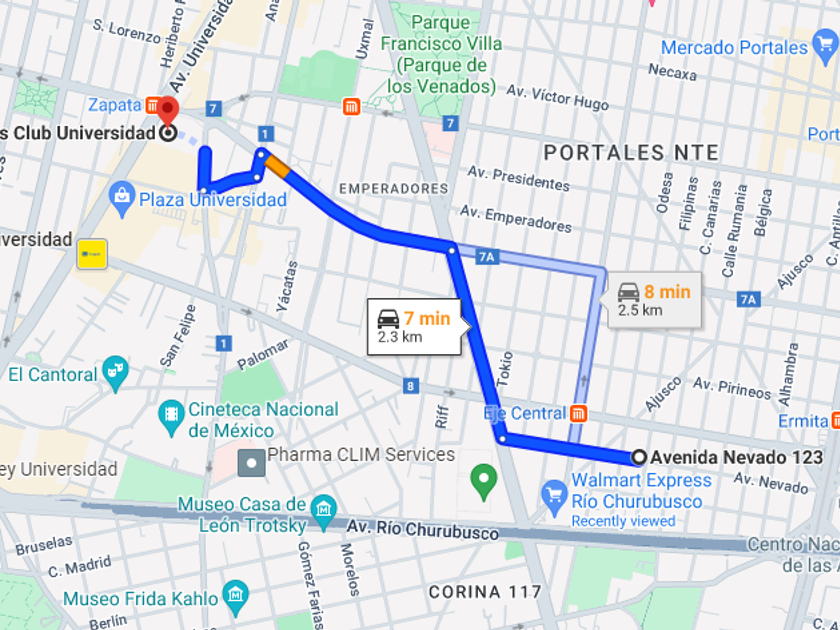Screen dimensions: 840x630
Task: Open Walmart Express Río Churubusco place pin
Action: [554, 496]
